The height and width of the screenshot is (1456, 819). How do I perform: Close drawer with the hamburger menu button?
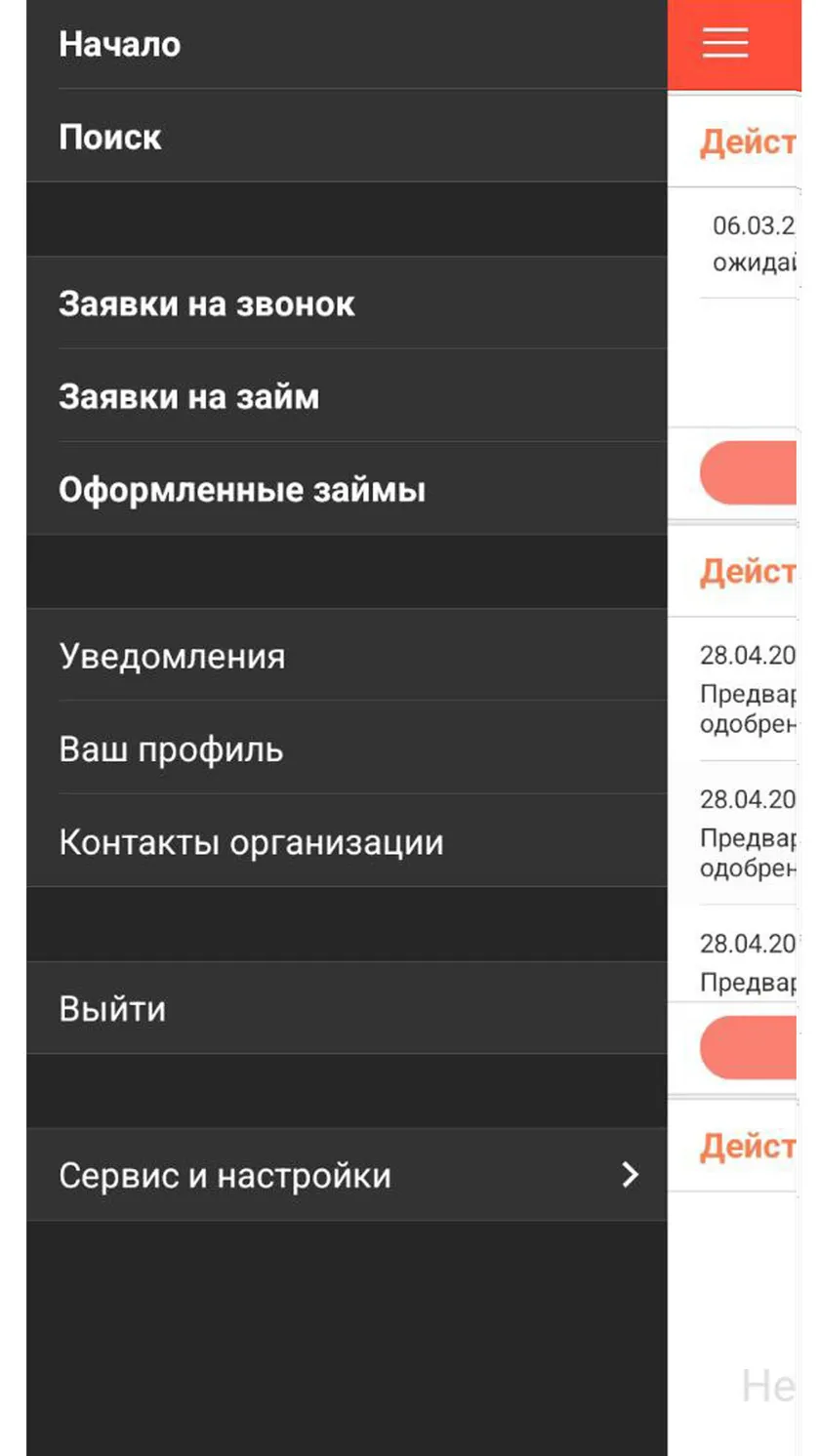tap(725, 43)
